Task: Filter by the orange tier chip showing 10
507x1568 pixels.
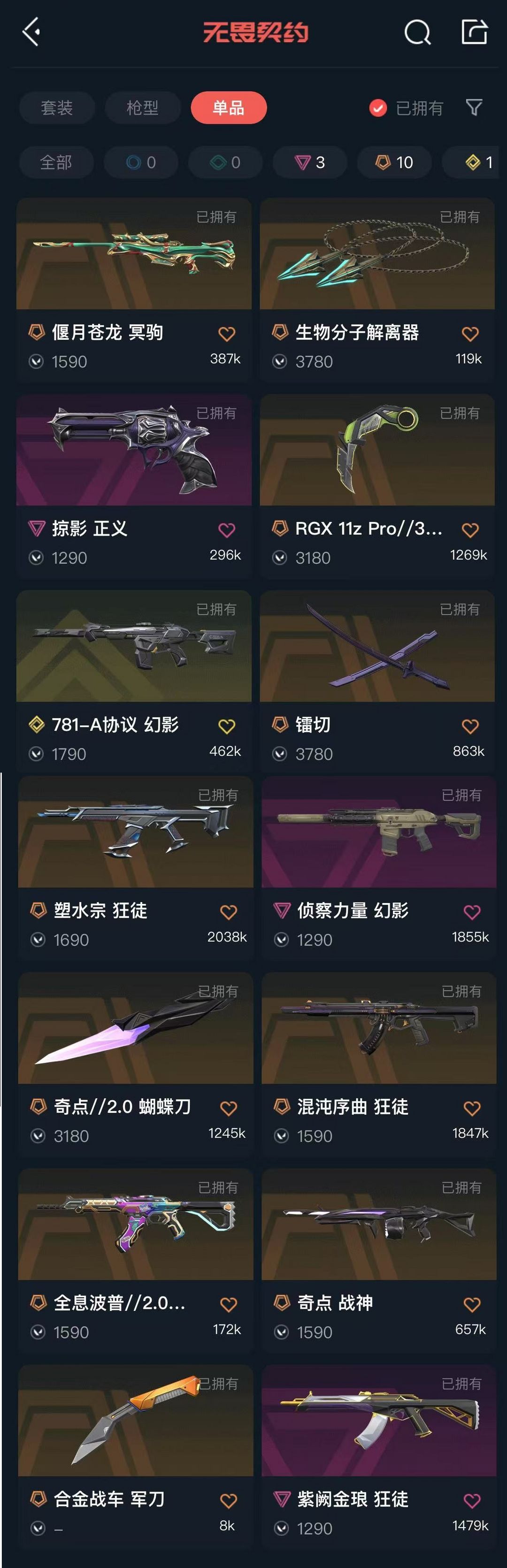Action: [x=394, y=162]
